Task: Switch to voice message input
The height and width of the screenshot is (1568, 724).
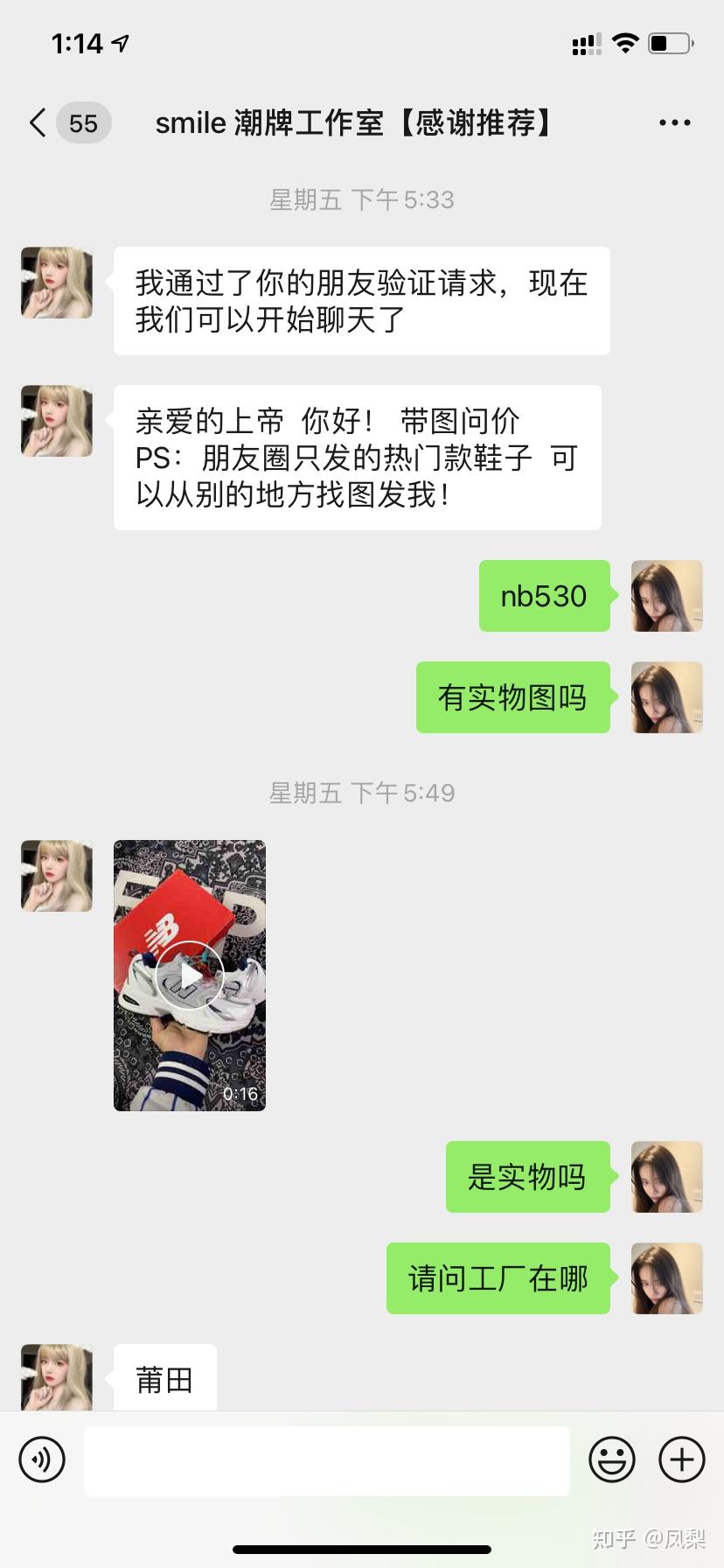Action: (x=42, y=1460)
